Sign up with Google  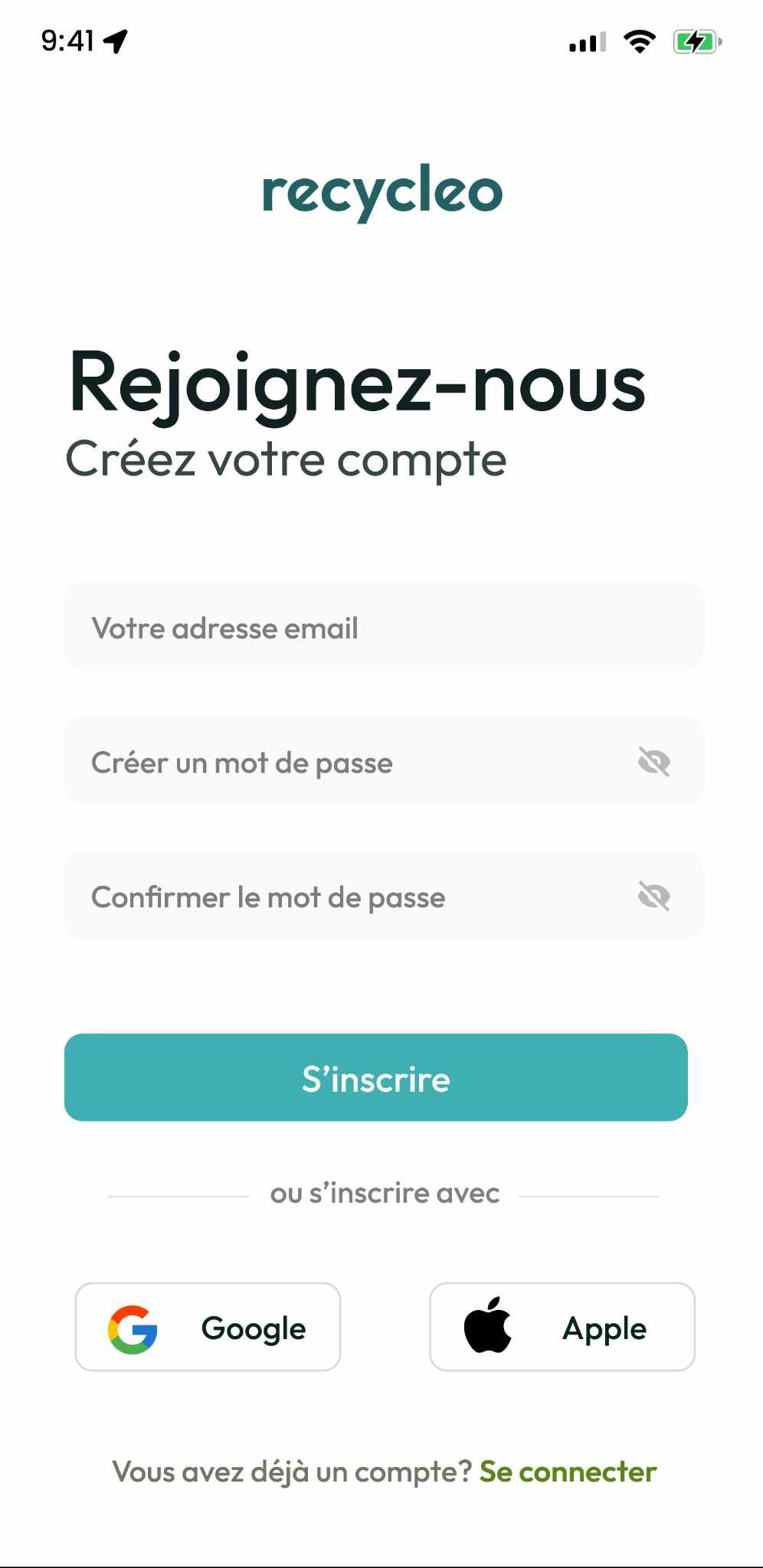[208, 1327]
